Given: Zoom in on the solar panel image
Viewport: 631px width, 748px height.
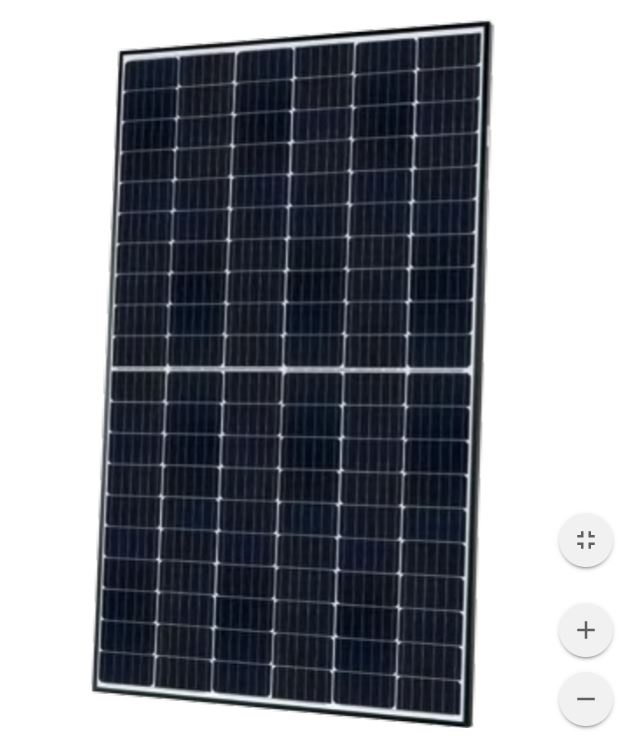Looking at the screenshot, I should (x=586, y=630).
